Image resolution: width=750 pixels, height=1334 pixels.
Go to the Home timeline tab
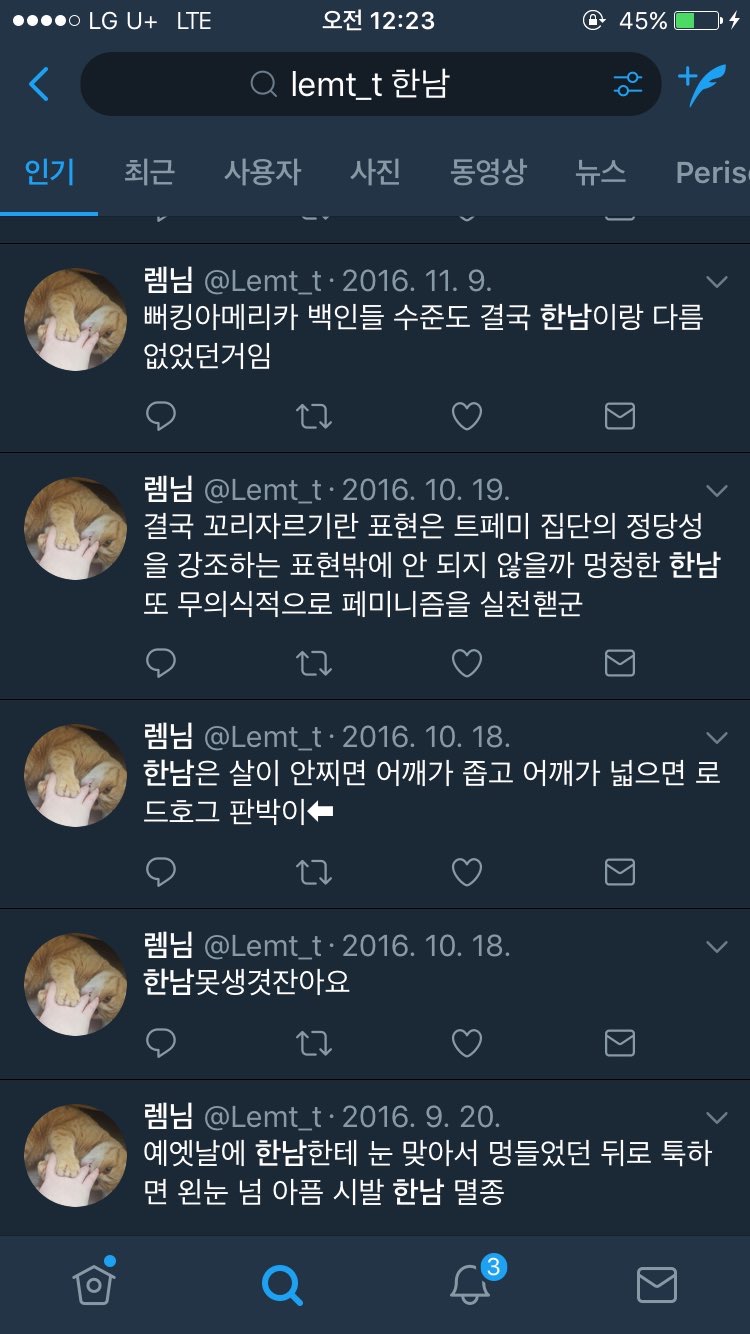[94, 1285]
